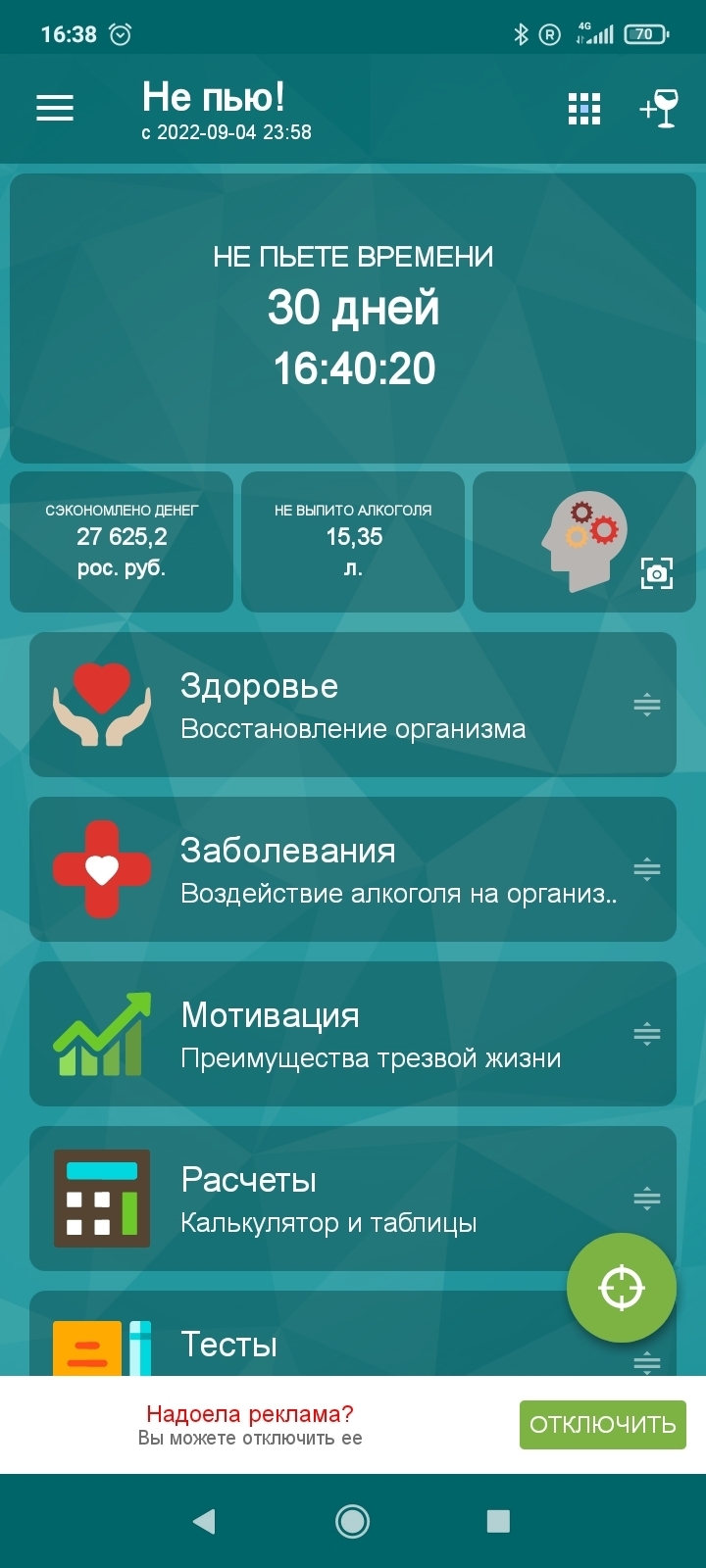Screen dimensions: 706x1568
Task: Go to the home screen
Action: pyautogui.click(x=353, y=1521)
